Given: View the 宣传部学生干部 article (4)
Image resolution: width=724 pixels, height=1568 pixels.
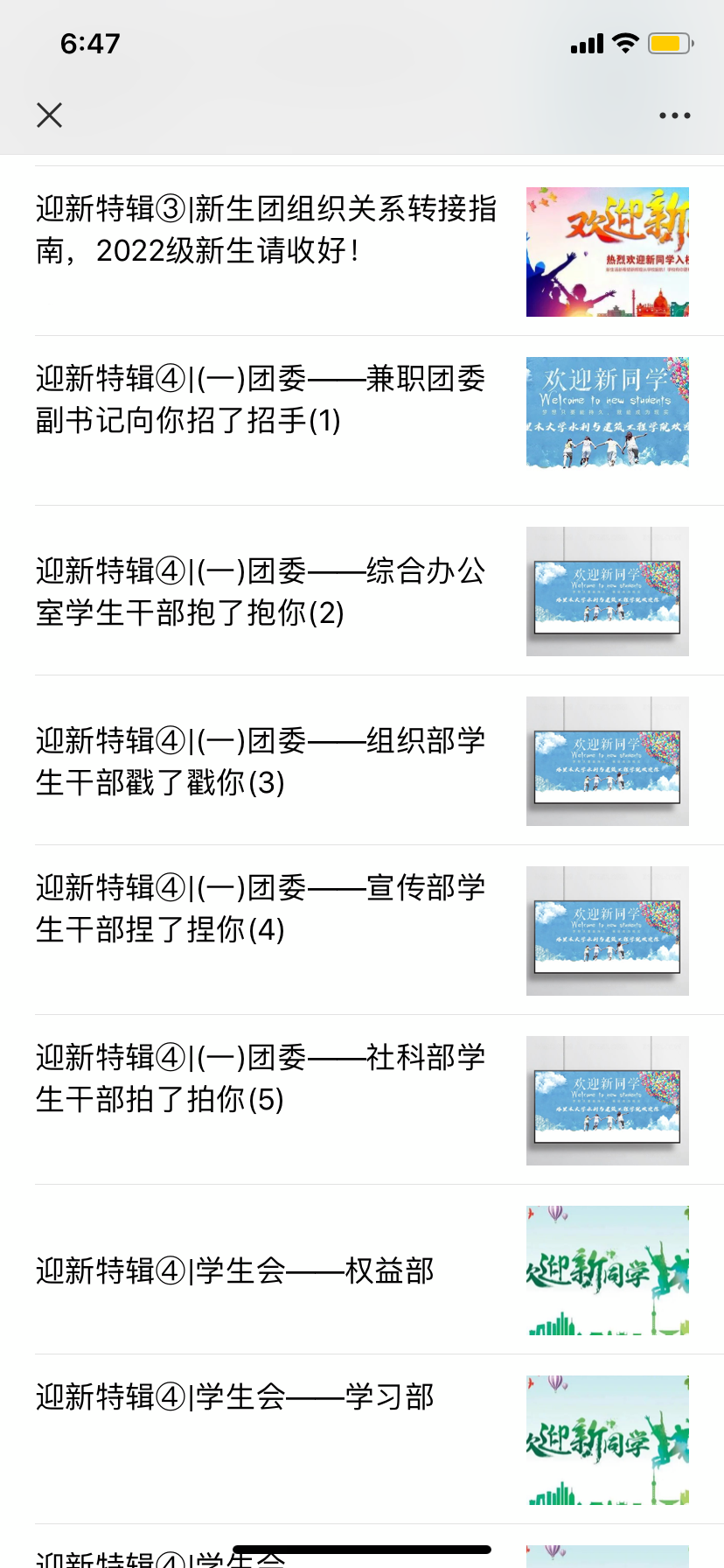Looking at the screenshot, I should [x=261, y=908].
